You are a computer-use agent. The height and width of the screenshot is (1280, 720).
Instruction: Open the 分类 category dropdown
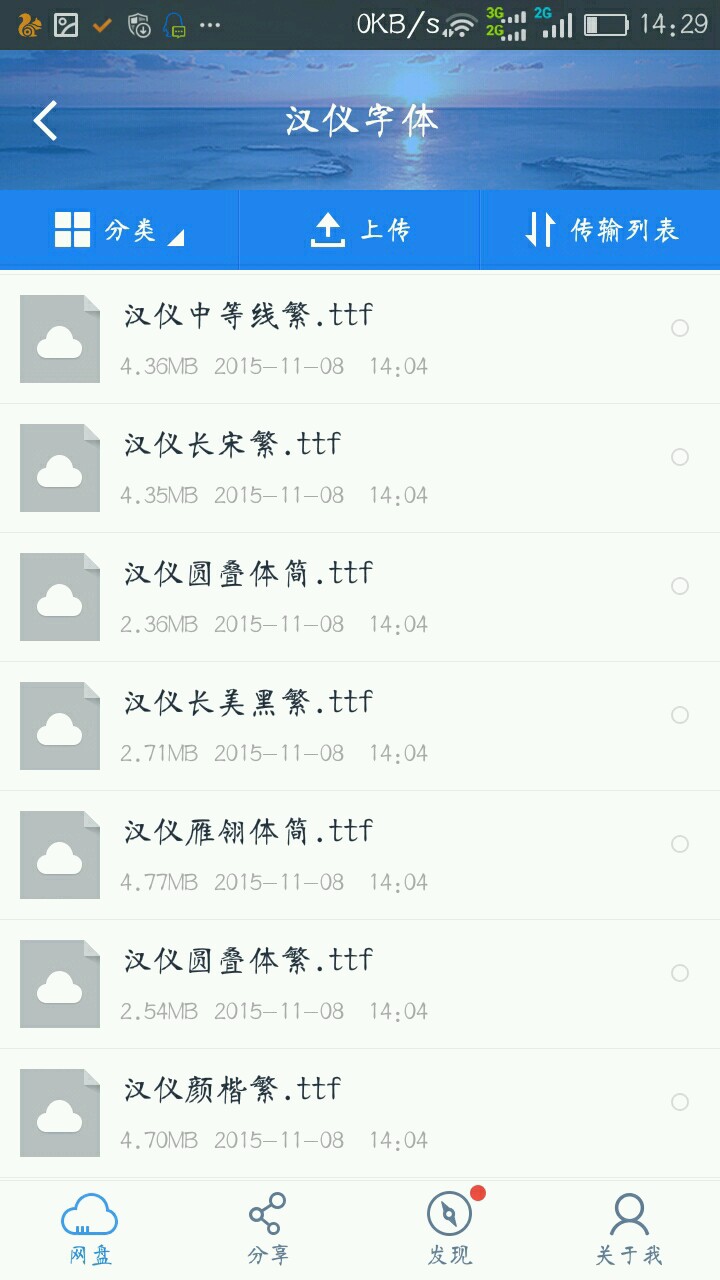[120, 230]
